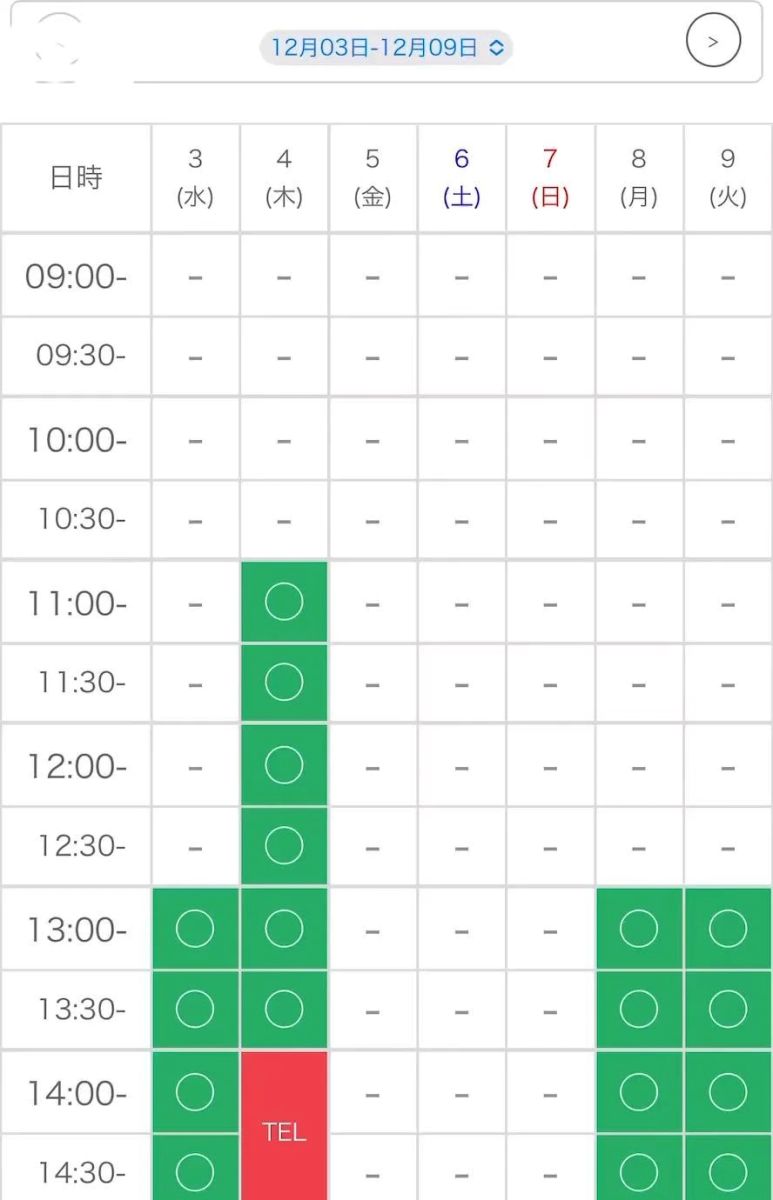Select the 11:00 slot on Thursday the 4th
773x1200 pixels.
(x=284, y=602)
